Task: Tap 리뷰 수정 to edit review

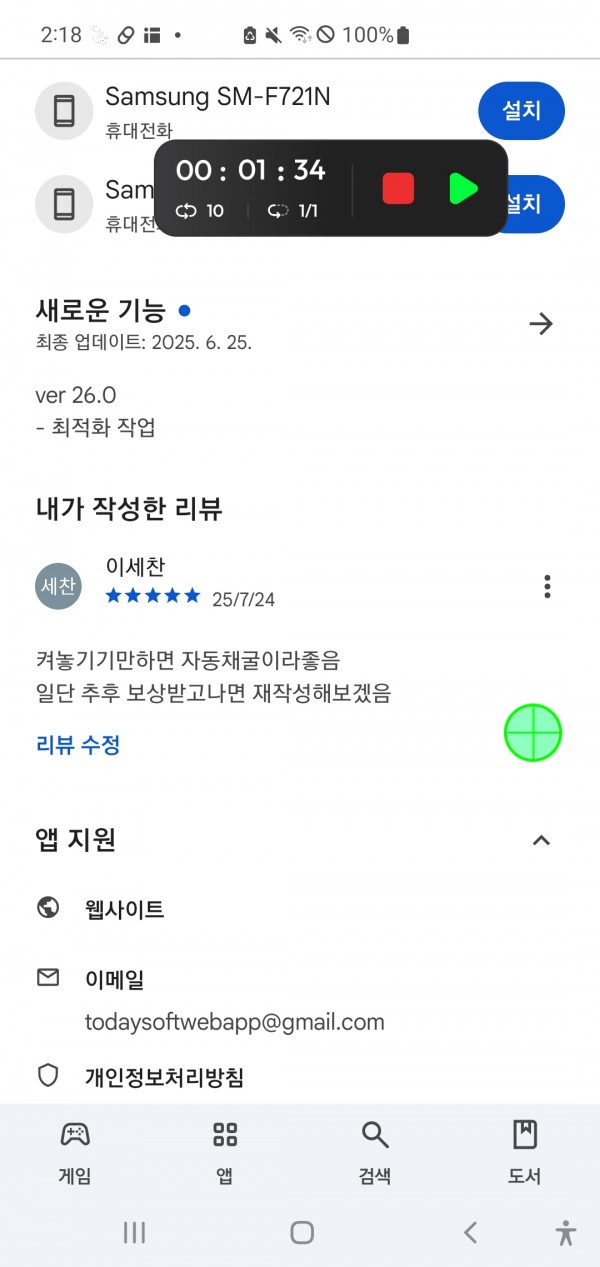Action: 78,744
